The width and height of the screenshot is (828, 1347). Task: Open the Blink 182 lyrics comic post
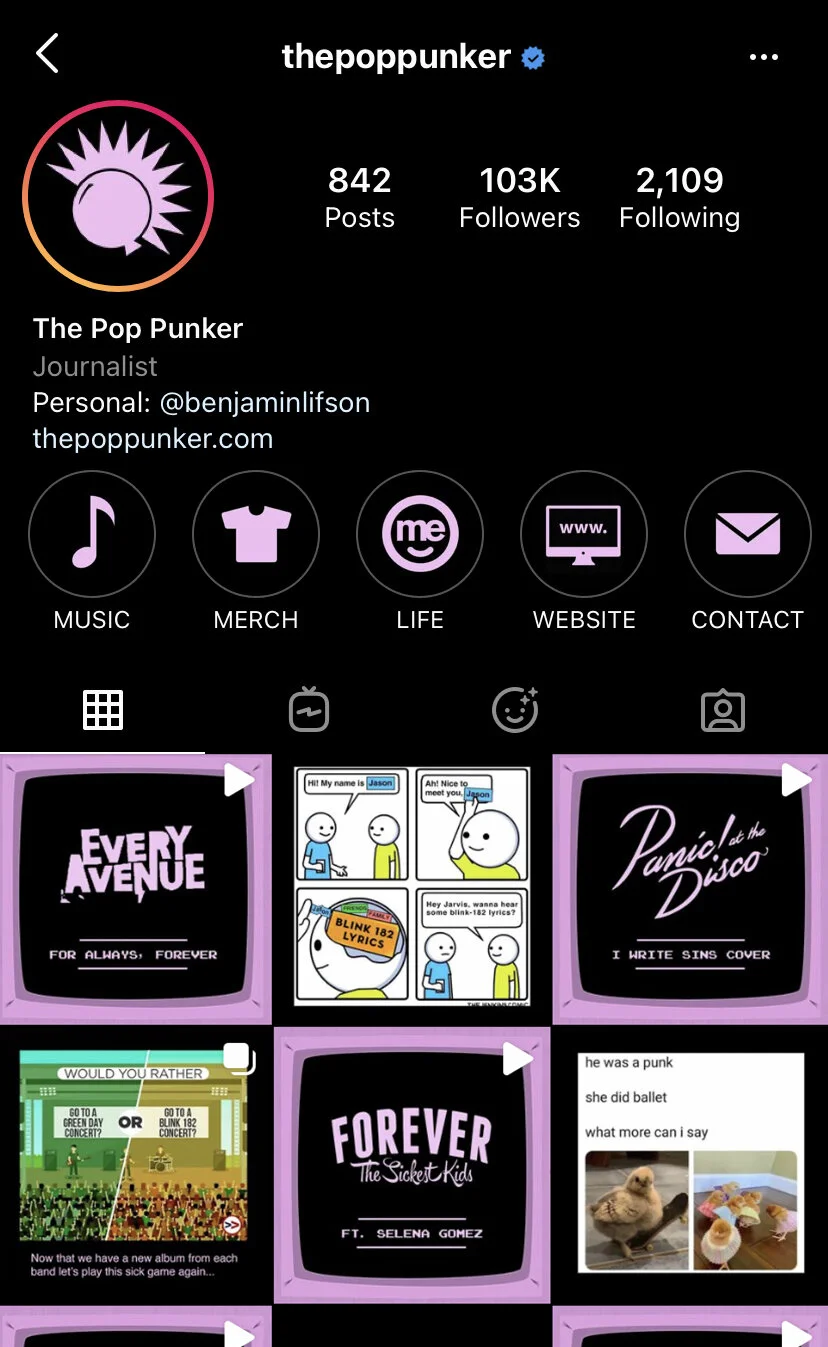click(x=412, y=889)
